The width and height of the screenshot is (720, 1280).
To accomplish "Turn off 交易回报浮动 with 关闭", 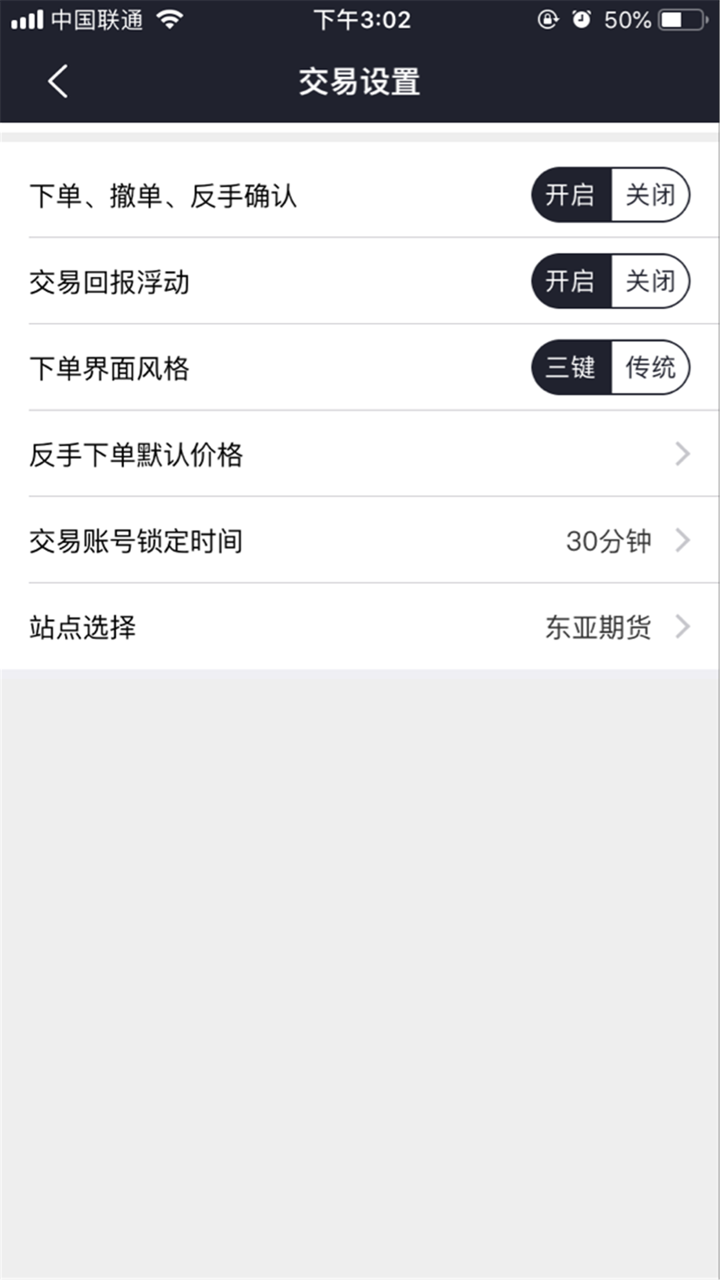I will tap(650, 281).
